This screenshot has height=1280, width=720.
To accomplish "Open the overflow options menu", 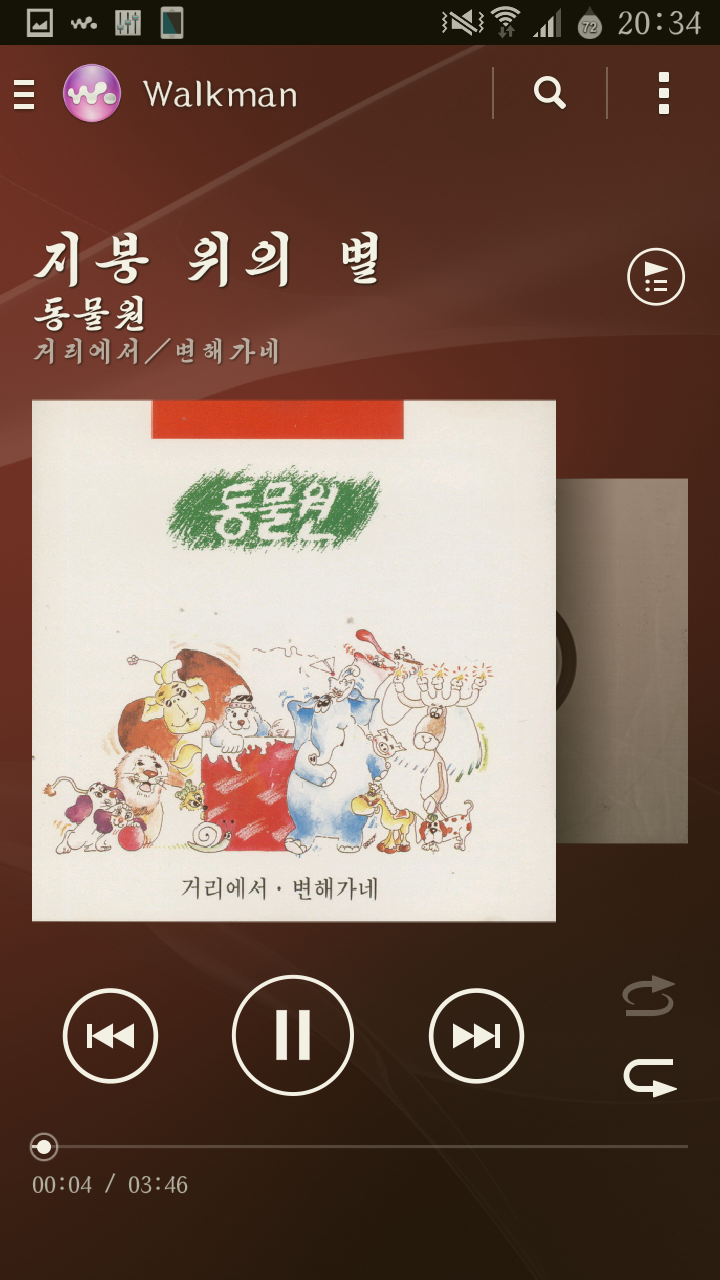I will 663,94.
